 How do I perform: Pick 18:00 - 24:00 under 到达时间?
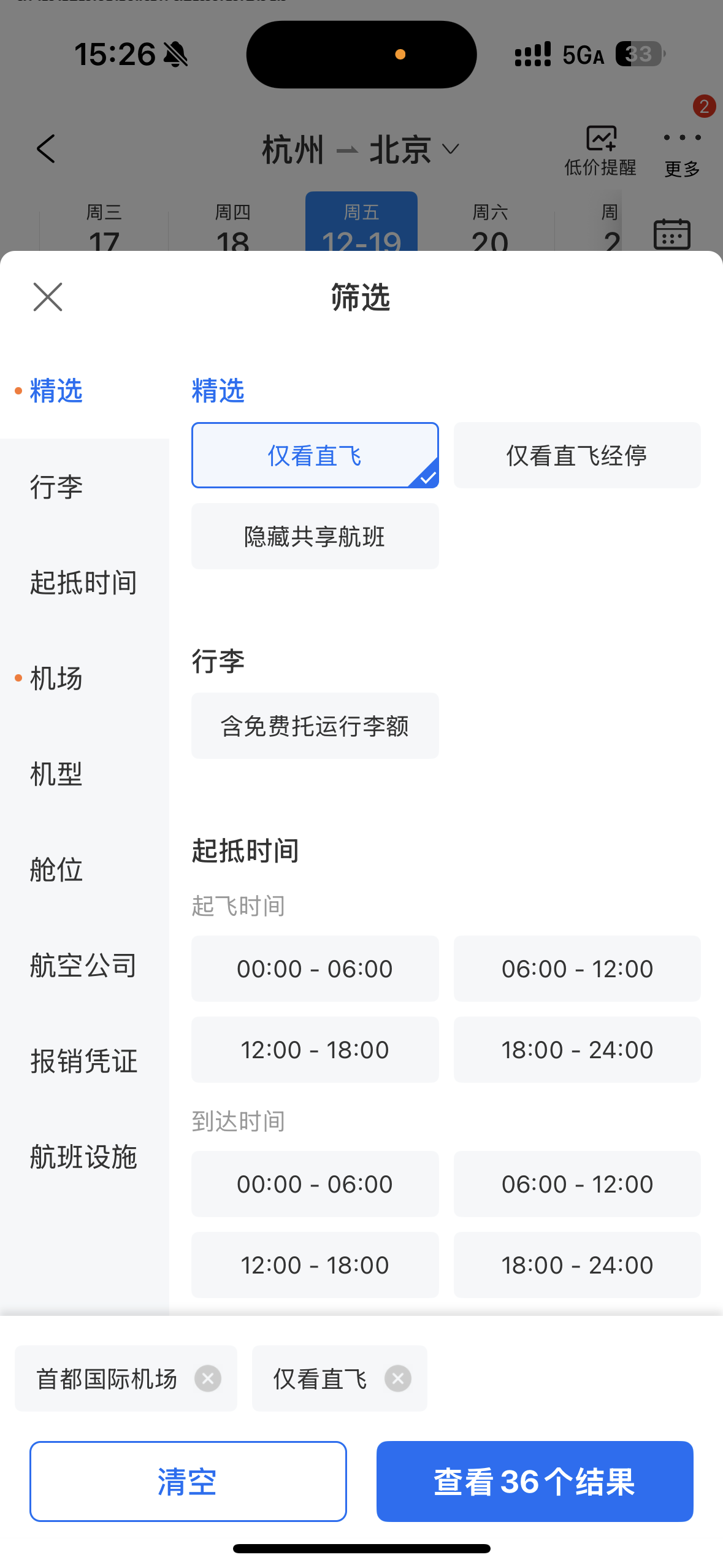pos(576,1265)
